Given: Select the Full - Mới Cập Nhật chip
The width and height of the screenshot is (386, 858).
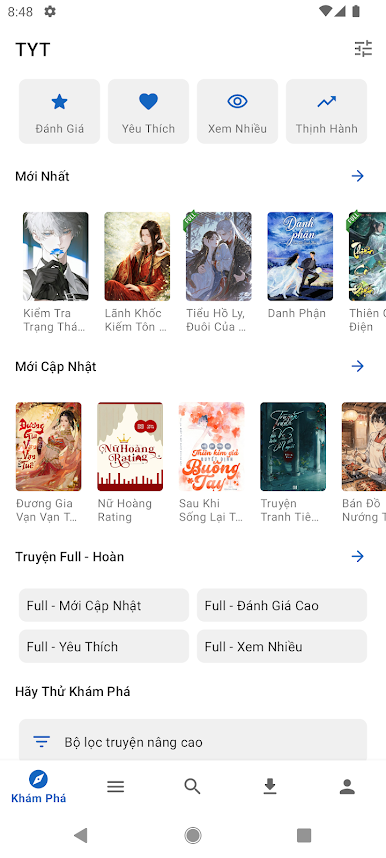Looking at the screenshot, I should click(x=104, y=605).
